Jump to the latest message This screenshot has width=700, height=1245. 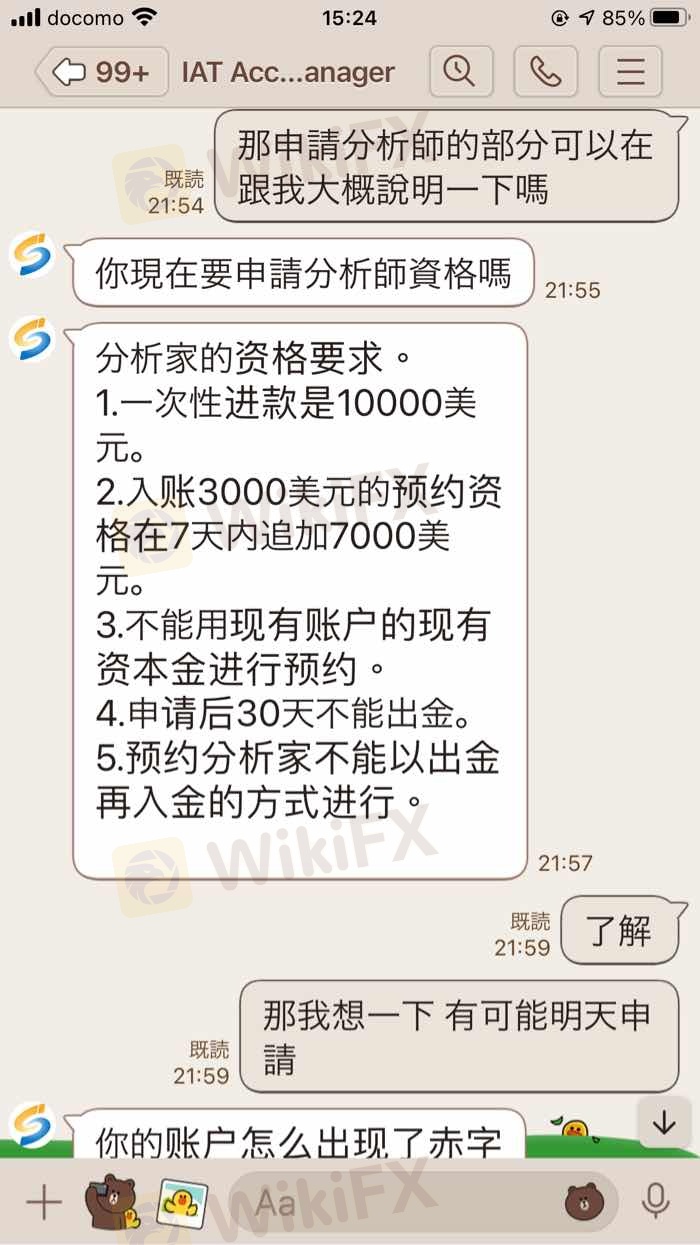point(664,1124)
